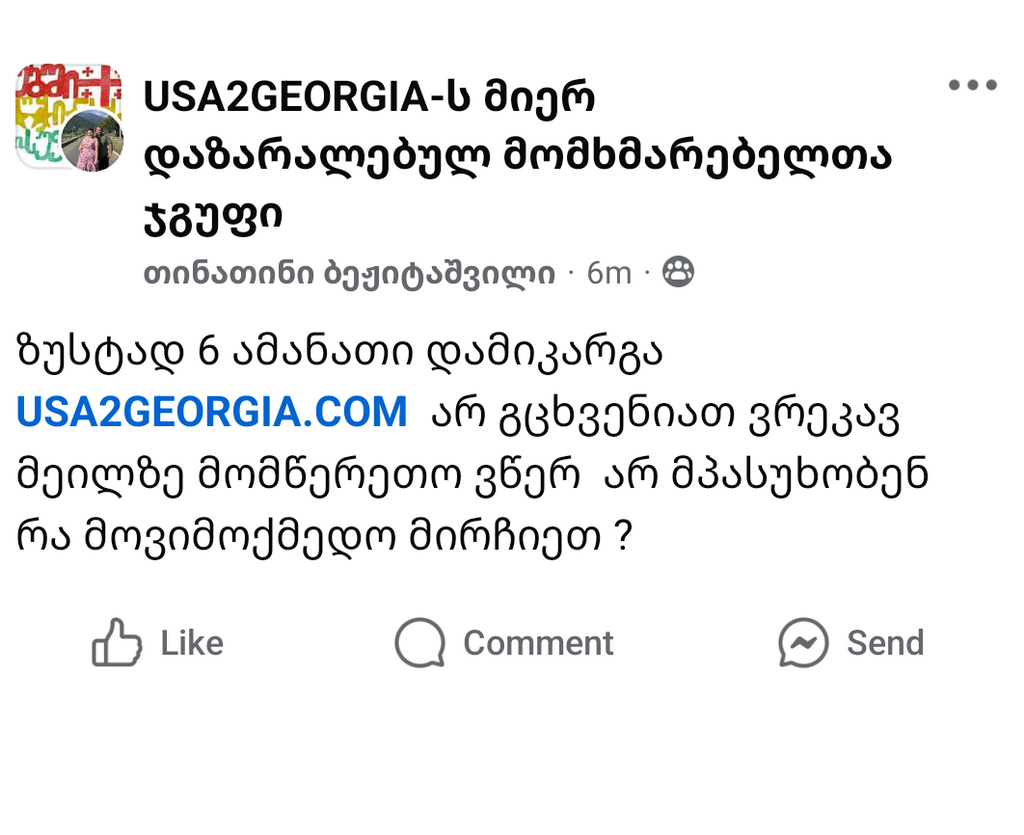Open the USA2GEORGIA.COM link
Viewport: 1024px width, 835px height.
click(x=212, y=412)
